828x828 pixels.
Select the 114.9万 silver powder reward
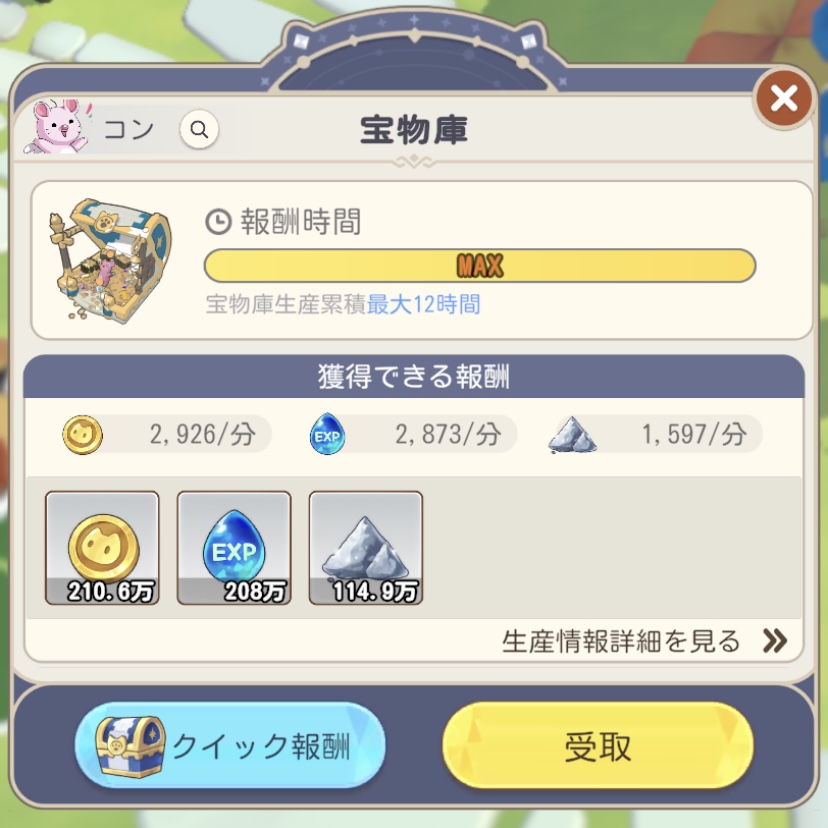[x=366, y=548]
